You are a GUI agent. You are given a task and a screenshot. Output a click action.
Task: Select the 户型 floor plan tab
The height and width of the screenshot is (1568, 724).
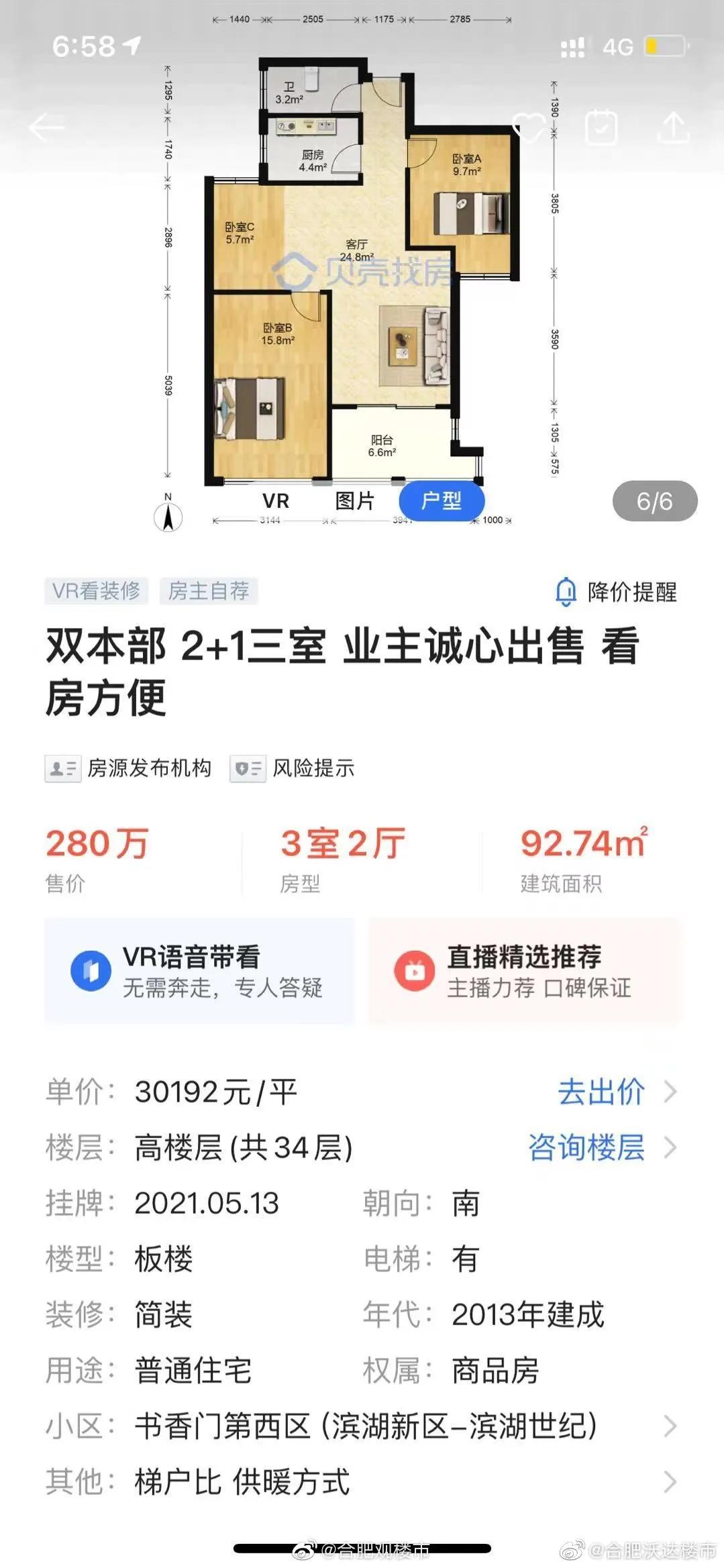click(x=443, y=501)
